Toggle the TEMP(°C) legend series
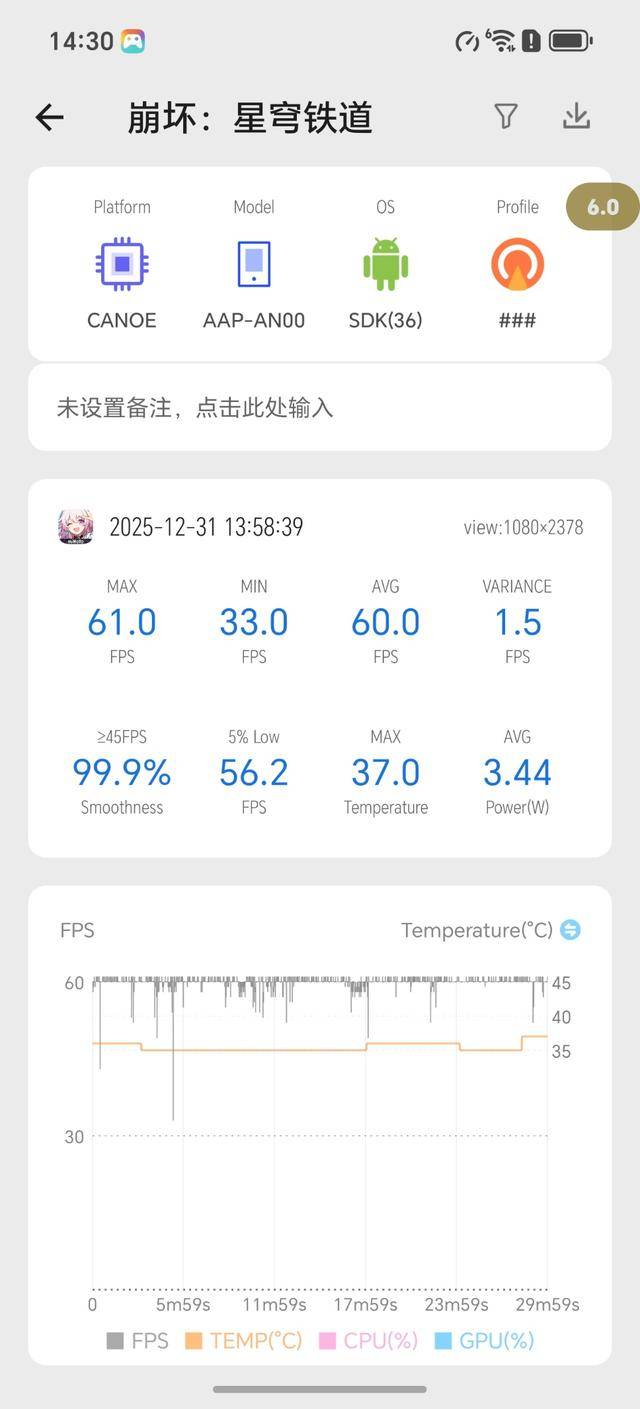Viewport: 640px width, 1409px height. click(243, 1341)
